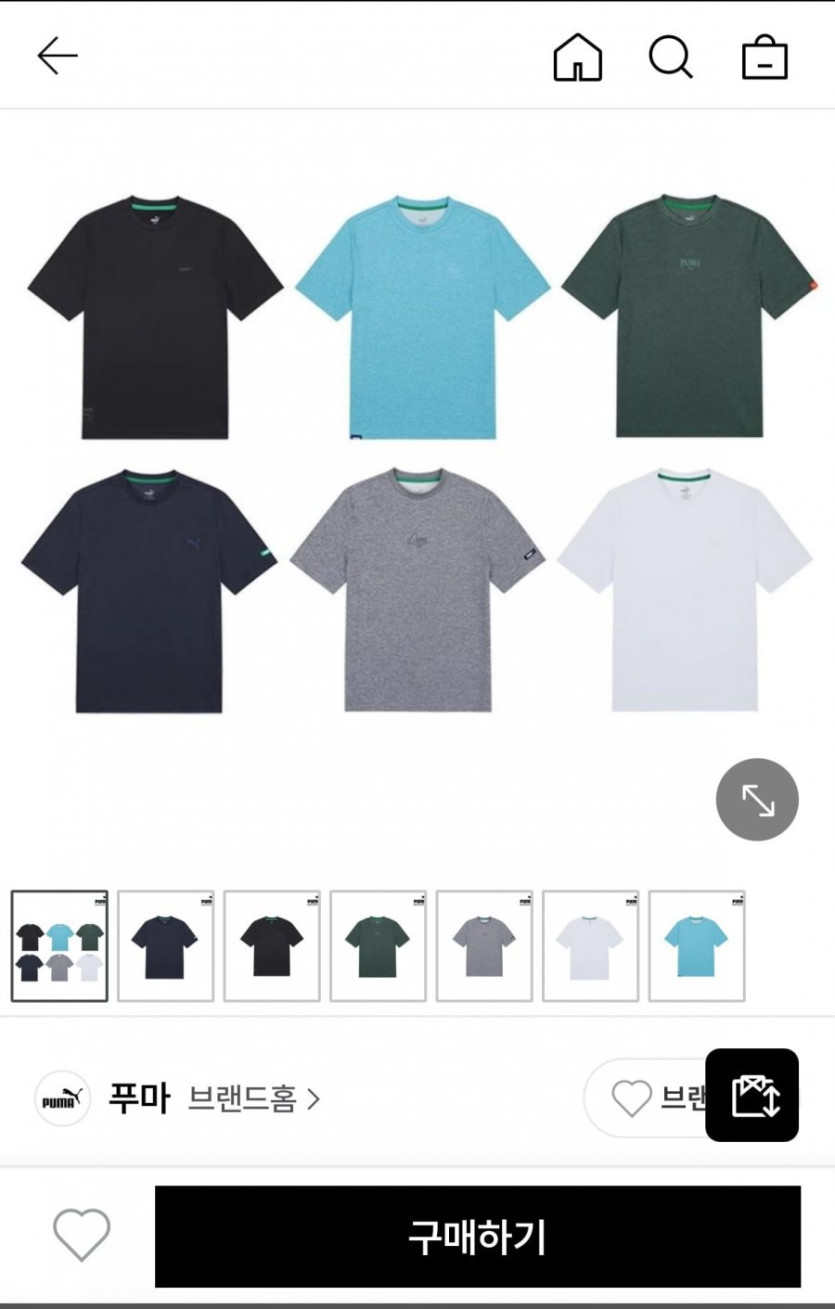
Task: Open 푸마 브랜드홈 brand page
Action: pos(213,1099)
